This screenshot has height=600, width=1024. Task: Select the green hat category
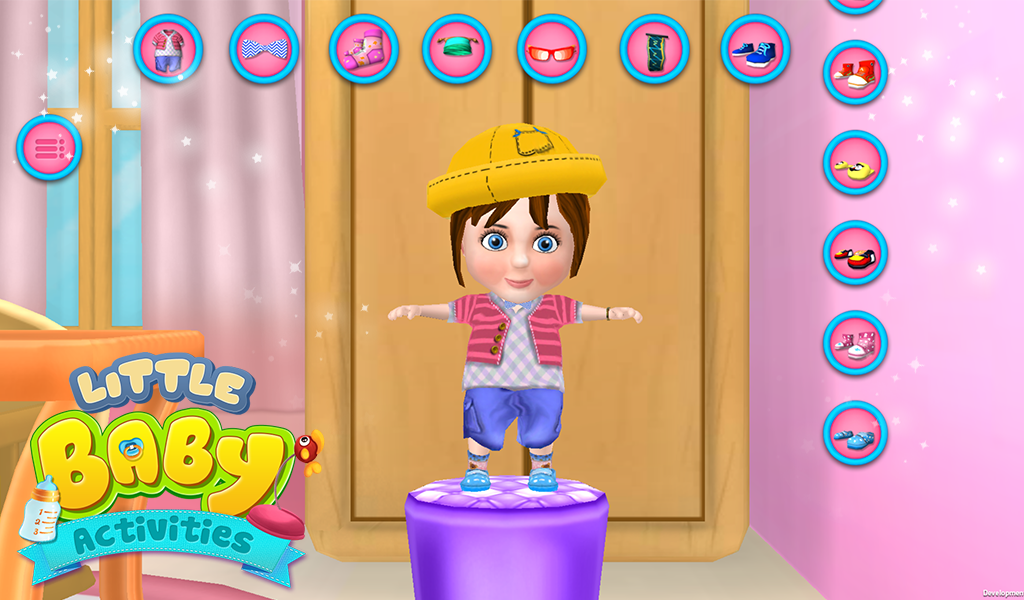tap(457, 48)
